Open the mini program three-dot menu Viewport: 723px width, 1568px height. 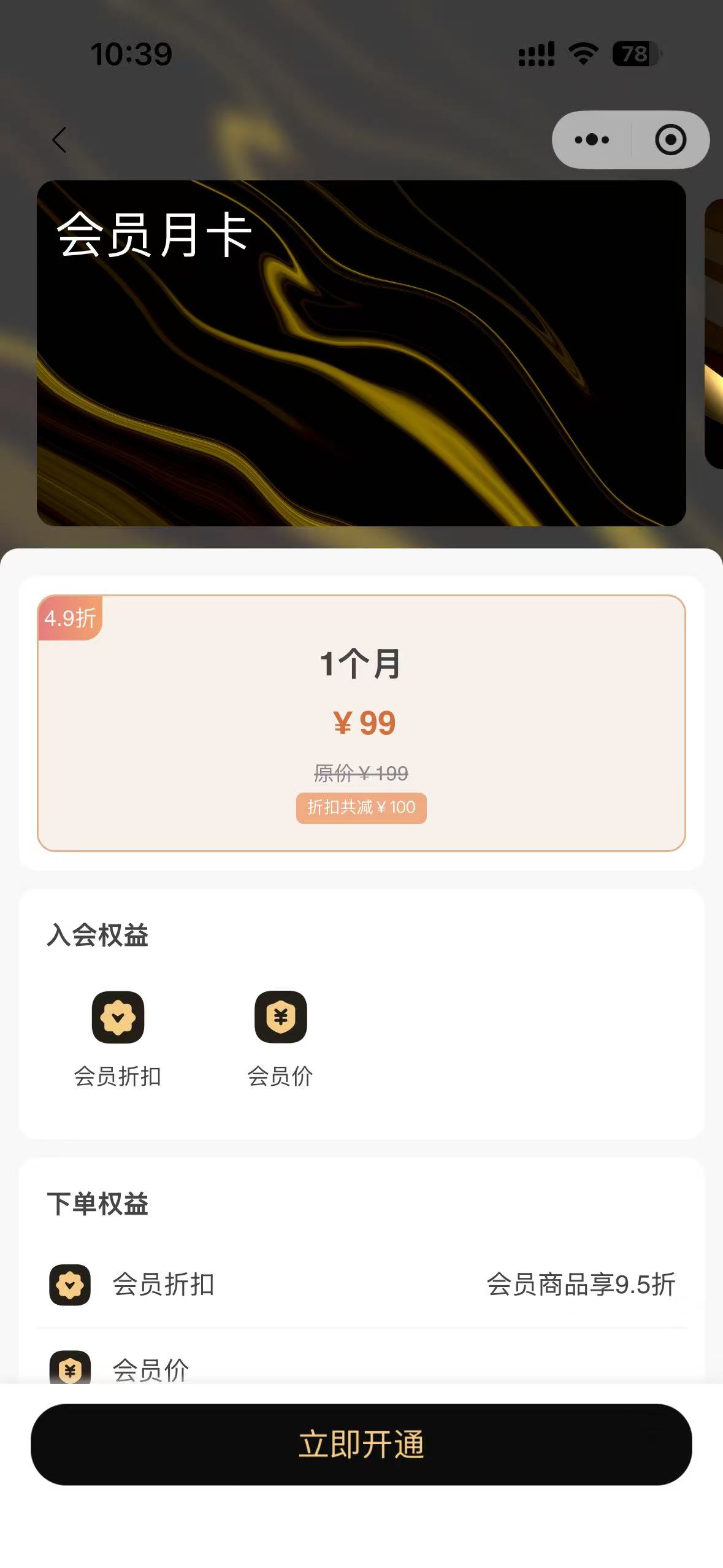(x=592, y=140)
